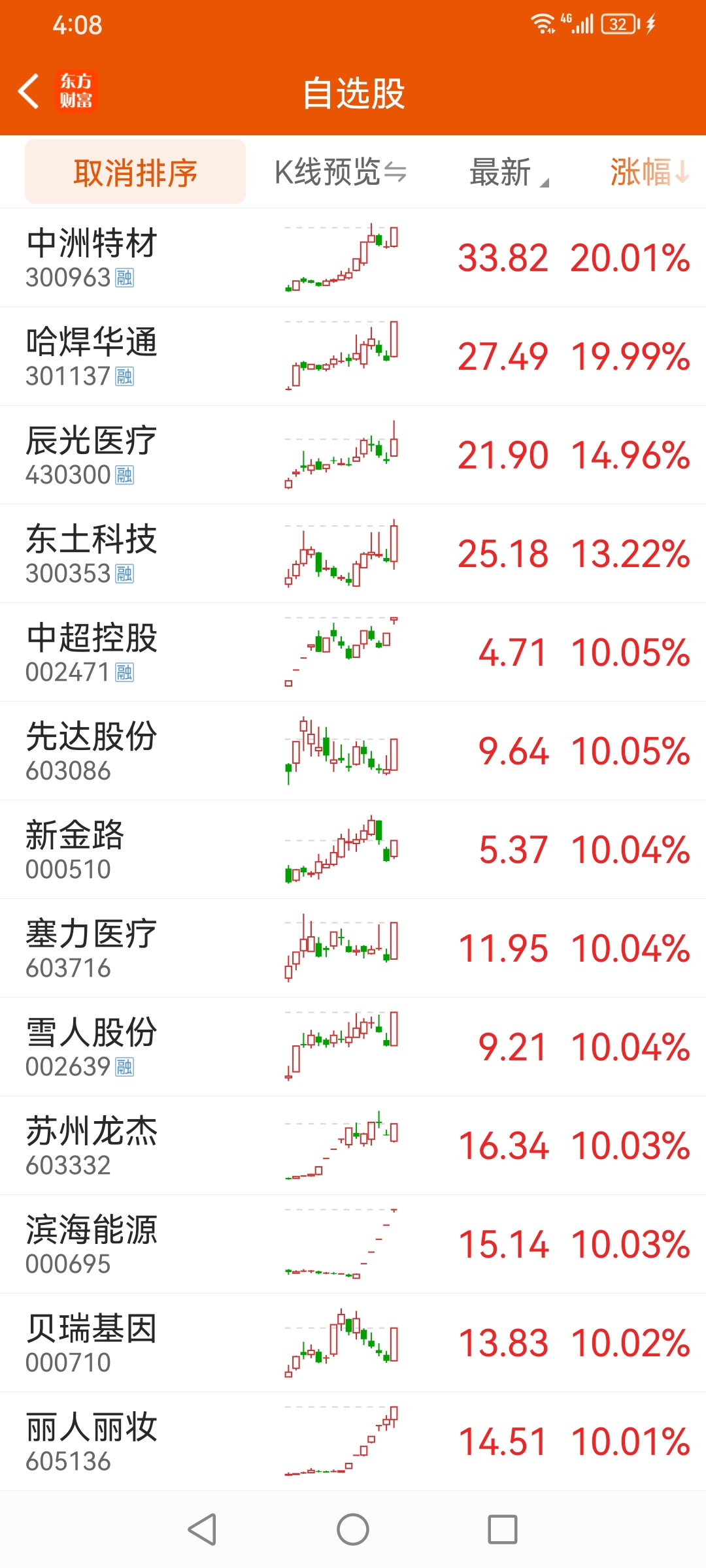Image resolution: width=706 pixels, height=1568 pixels.
Task: Open the stock 先达股份 603086
Action: 353,751
